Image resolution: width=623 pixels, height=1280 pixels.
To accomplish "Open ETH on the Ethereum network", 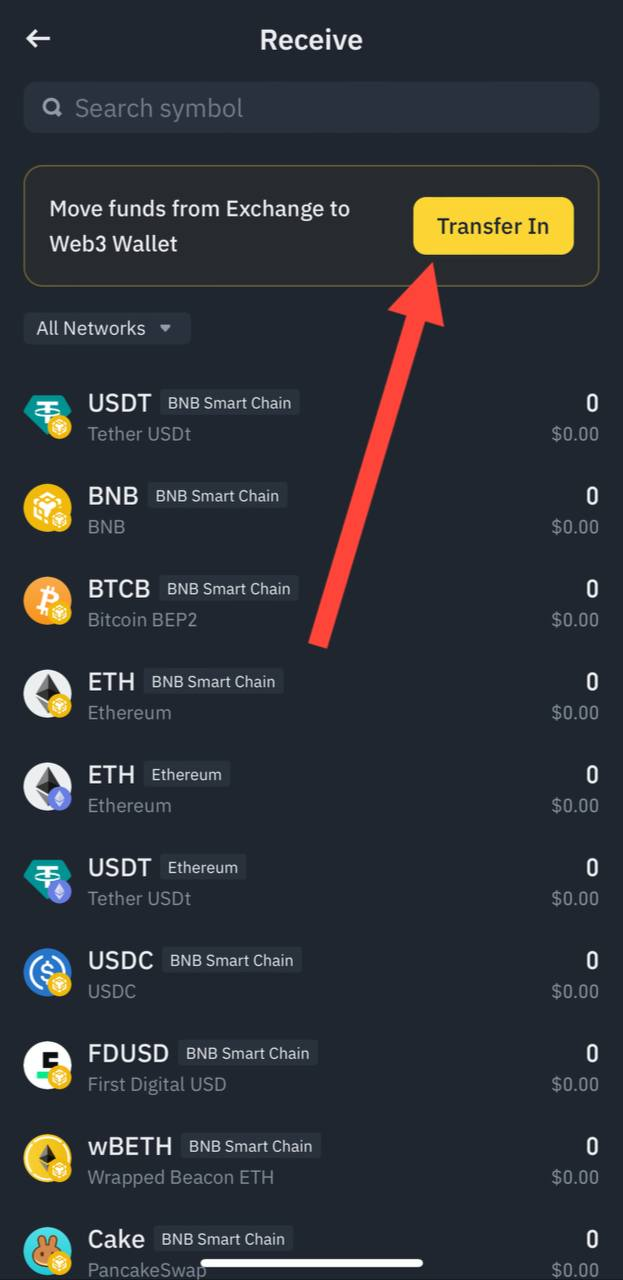I will click(x=311, y=788).
